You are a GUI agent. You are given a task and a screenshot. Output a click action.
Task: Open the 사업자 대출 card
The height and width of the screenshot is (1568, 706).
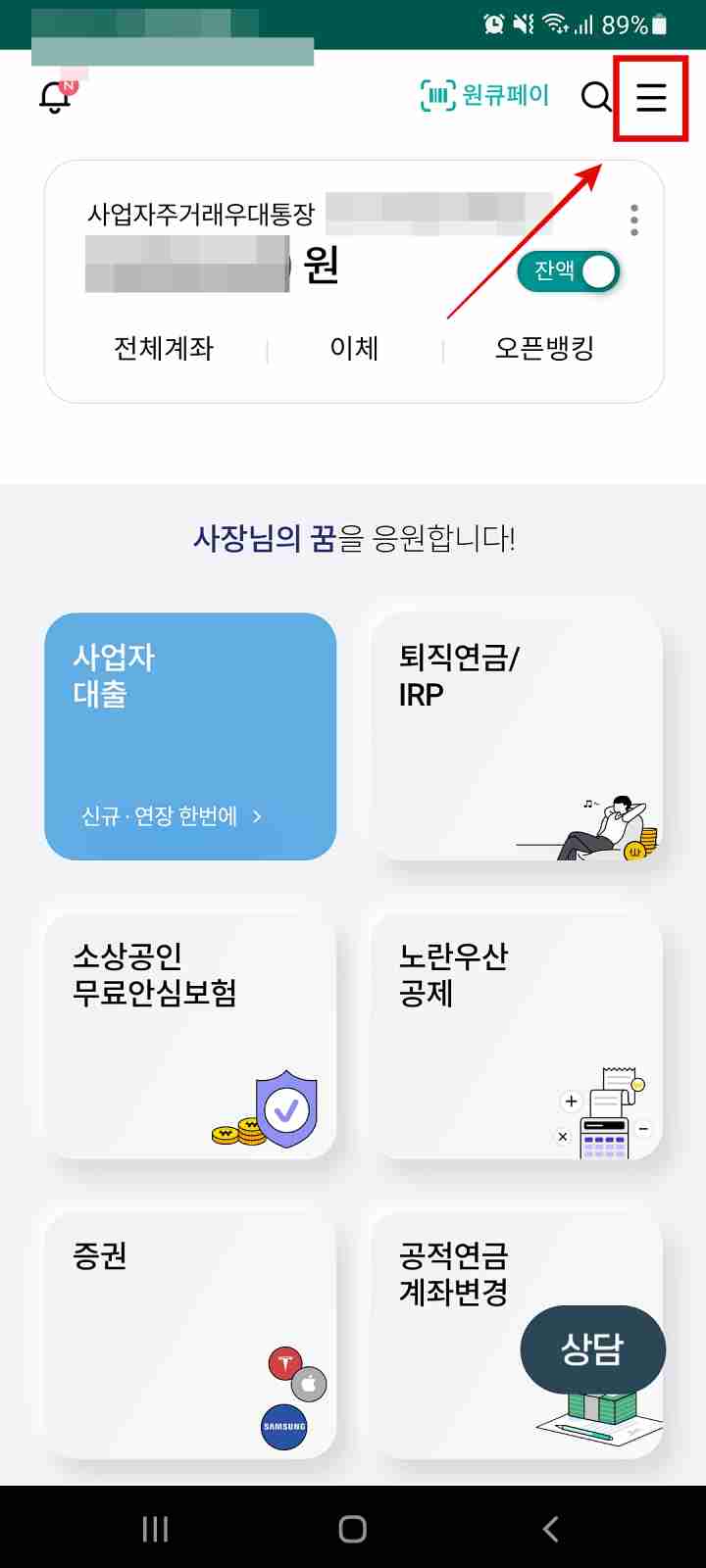190,736
